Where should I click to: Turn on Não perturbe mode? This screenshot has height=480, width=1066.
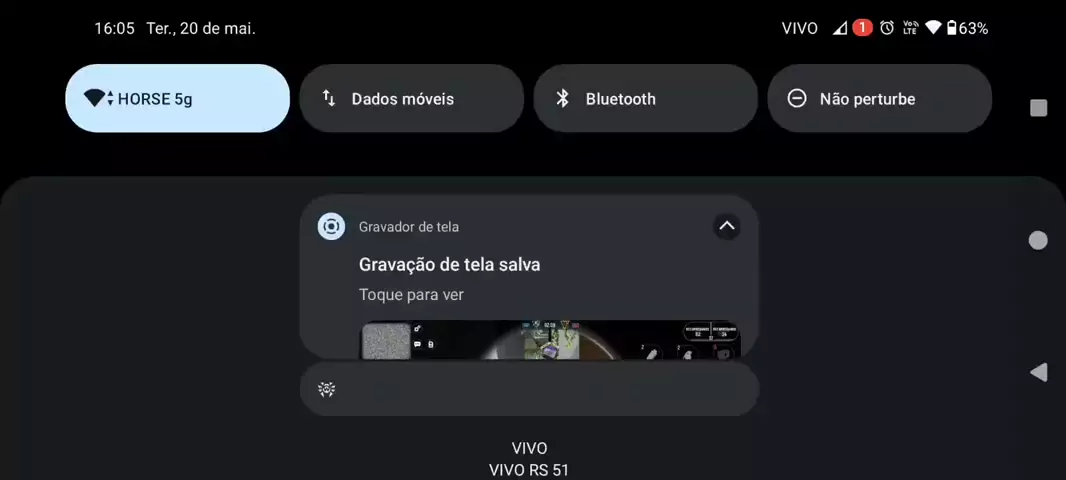879,99
